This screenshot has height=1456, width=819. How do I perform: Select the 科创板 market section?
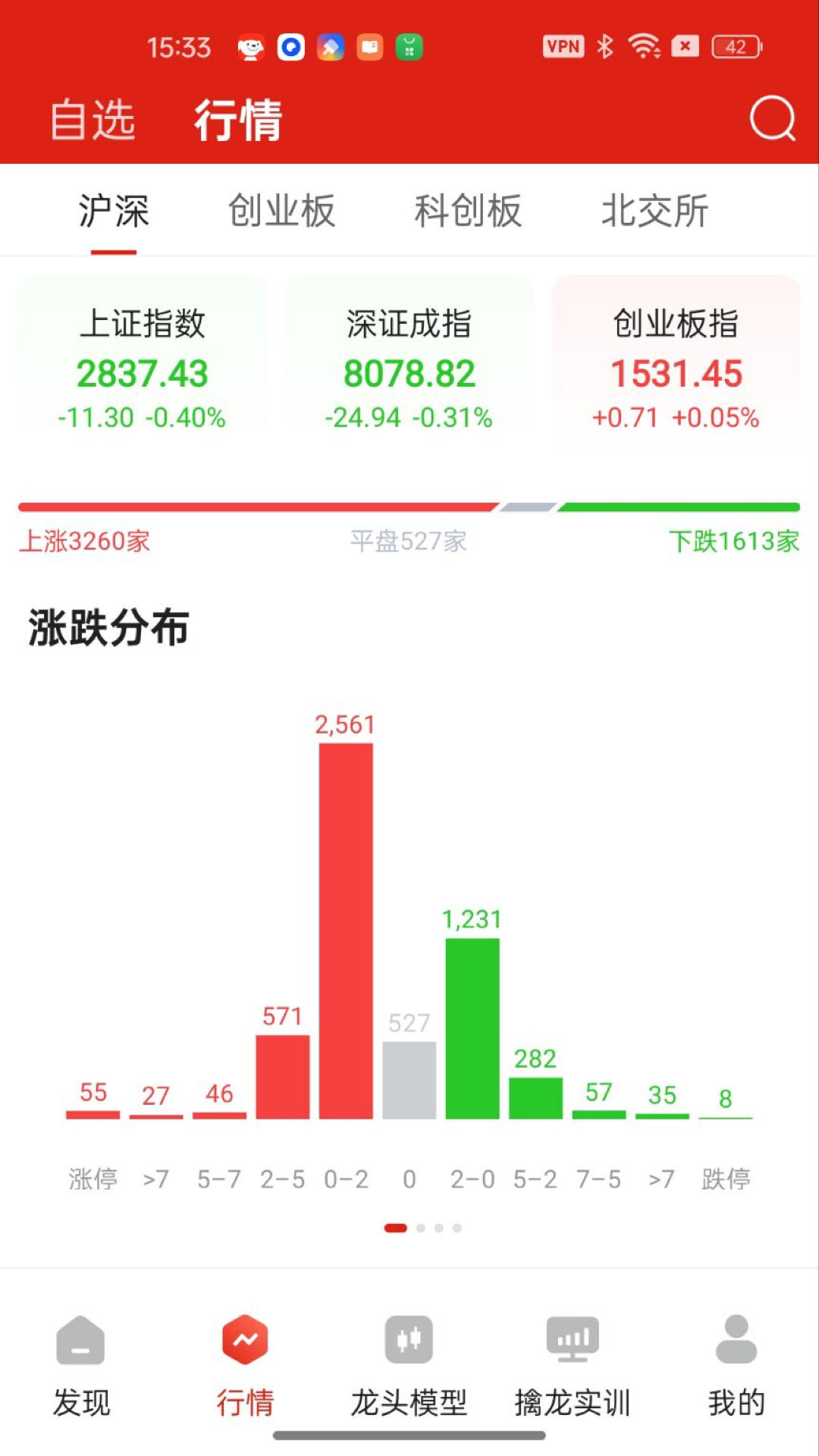(x=467, y=212)
